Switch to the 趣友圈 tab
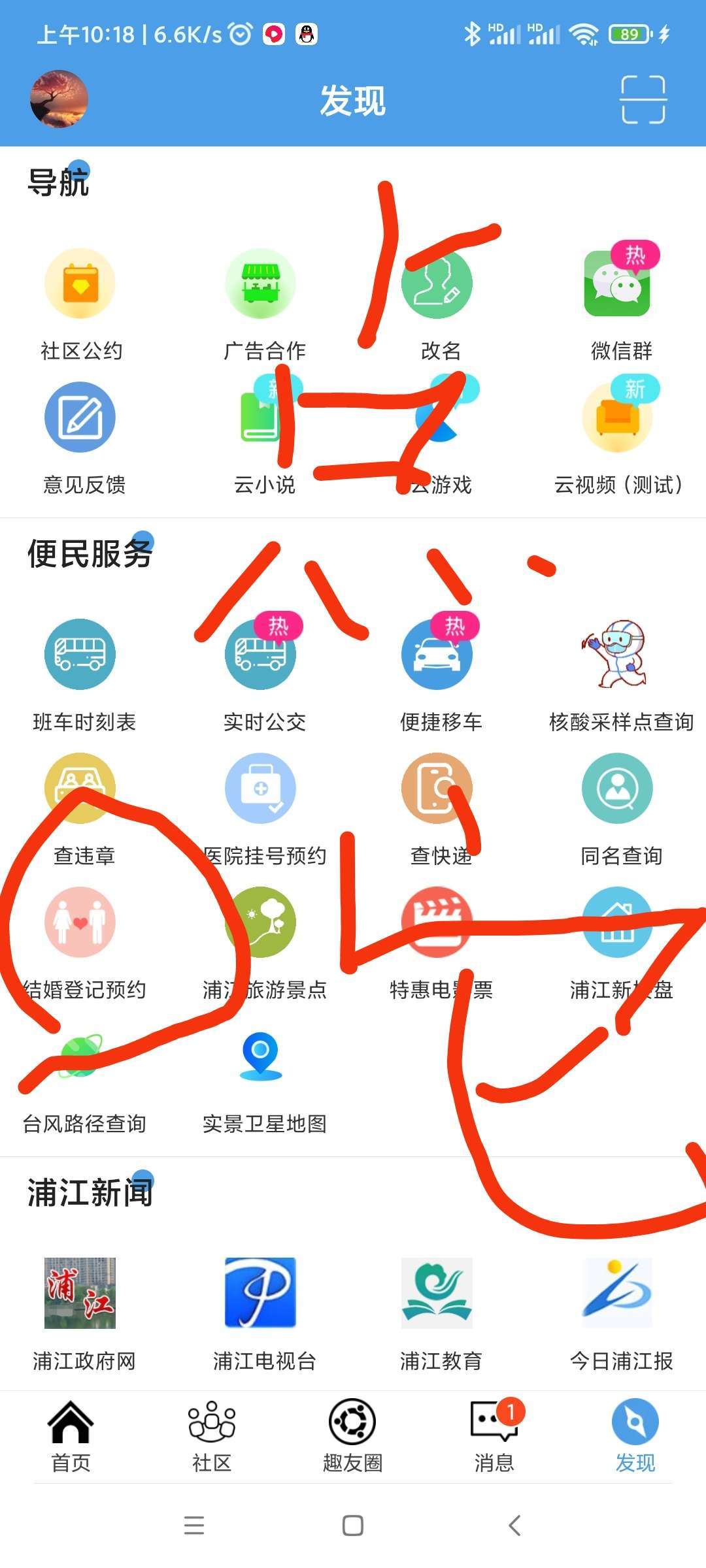The height and width of the screenshot is (1568, 706). coord(352,1435)
